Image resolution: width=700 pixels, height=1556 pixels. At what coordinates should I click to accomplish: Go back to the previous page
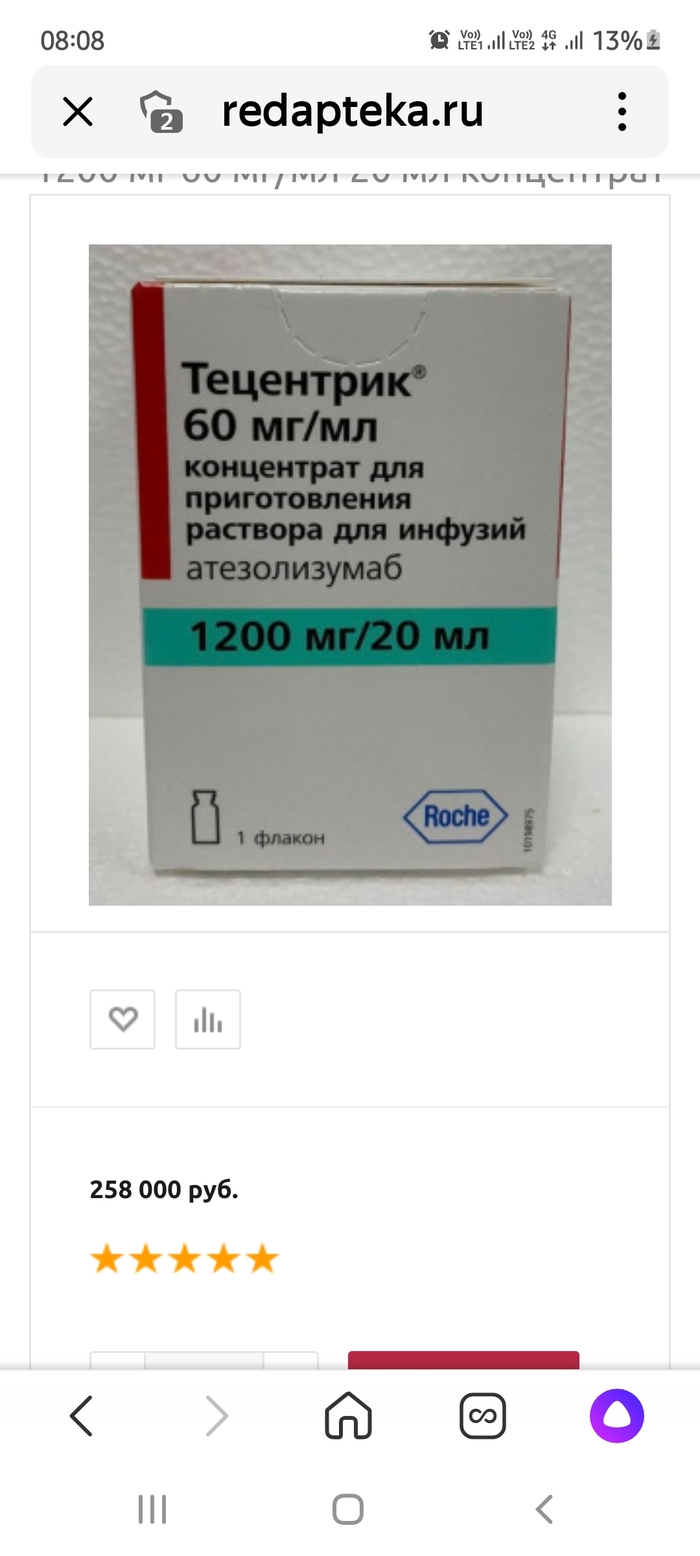tap(82, 1416)
